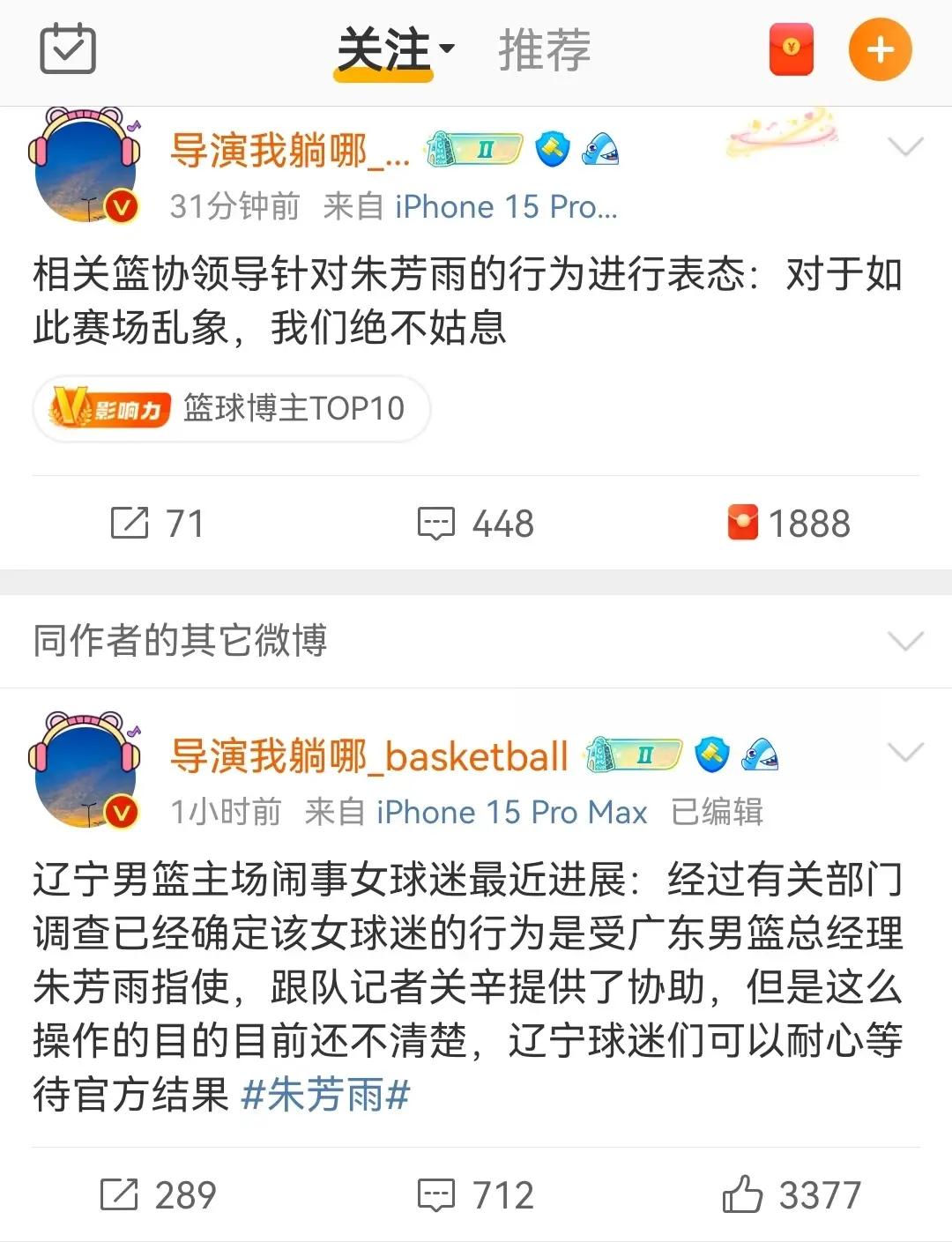952x1242 pixels.
Task: Expand 同作者的其它微博 section chevron
Action: (905, 641)
